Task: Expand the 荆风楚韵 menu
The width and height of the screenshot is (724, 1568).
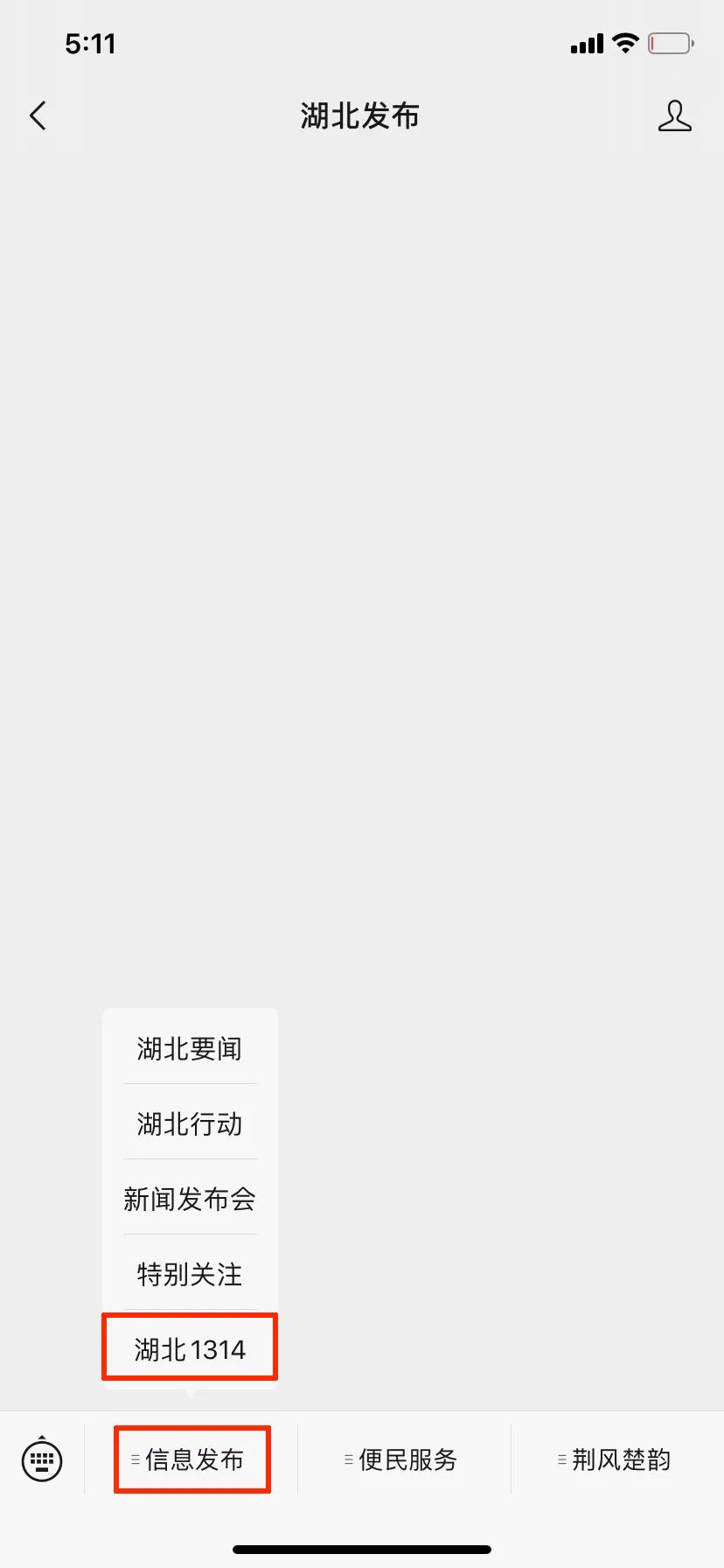Action: [x=616, y=1459]
